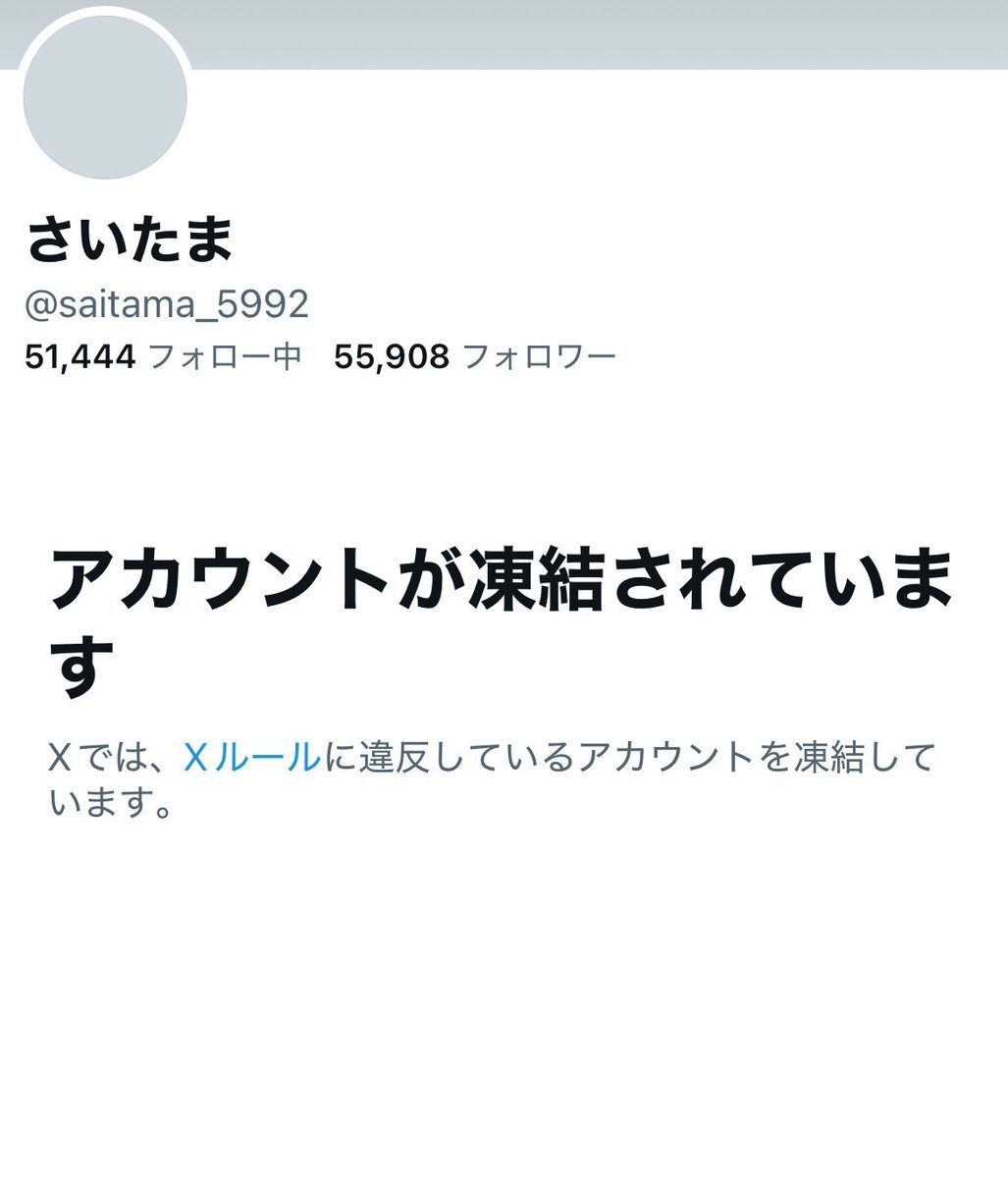Open the 51,444 フォロー中 following list
Image resolution: width=1008 pixels, height=1178 pixels.
coord(162,356)
